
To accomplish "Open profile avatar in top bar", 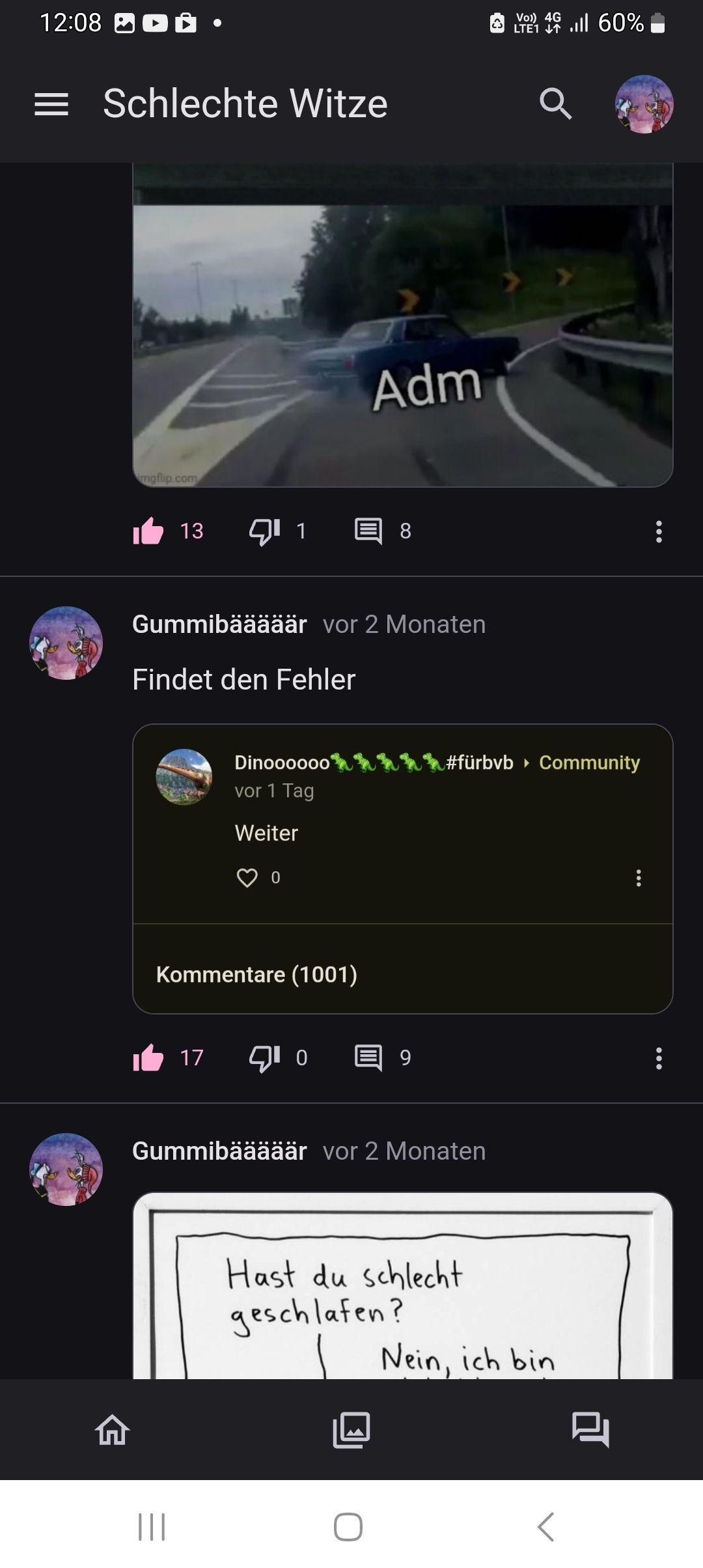I will [644, 104].
